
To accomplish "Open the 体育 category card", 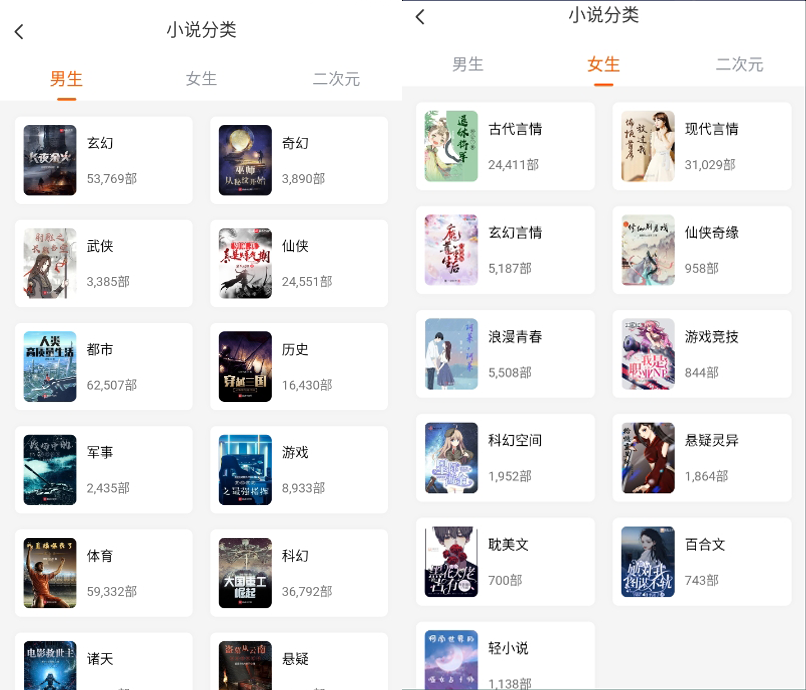I will (104, 572).
